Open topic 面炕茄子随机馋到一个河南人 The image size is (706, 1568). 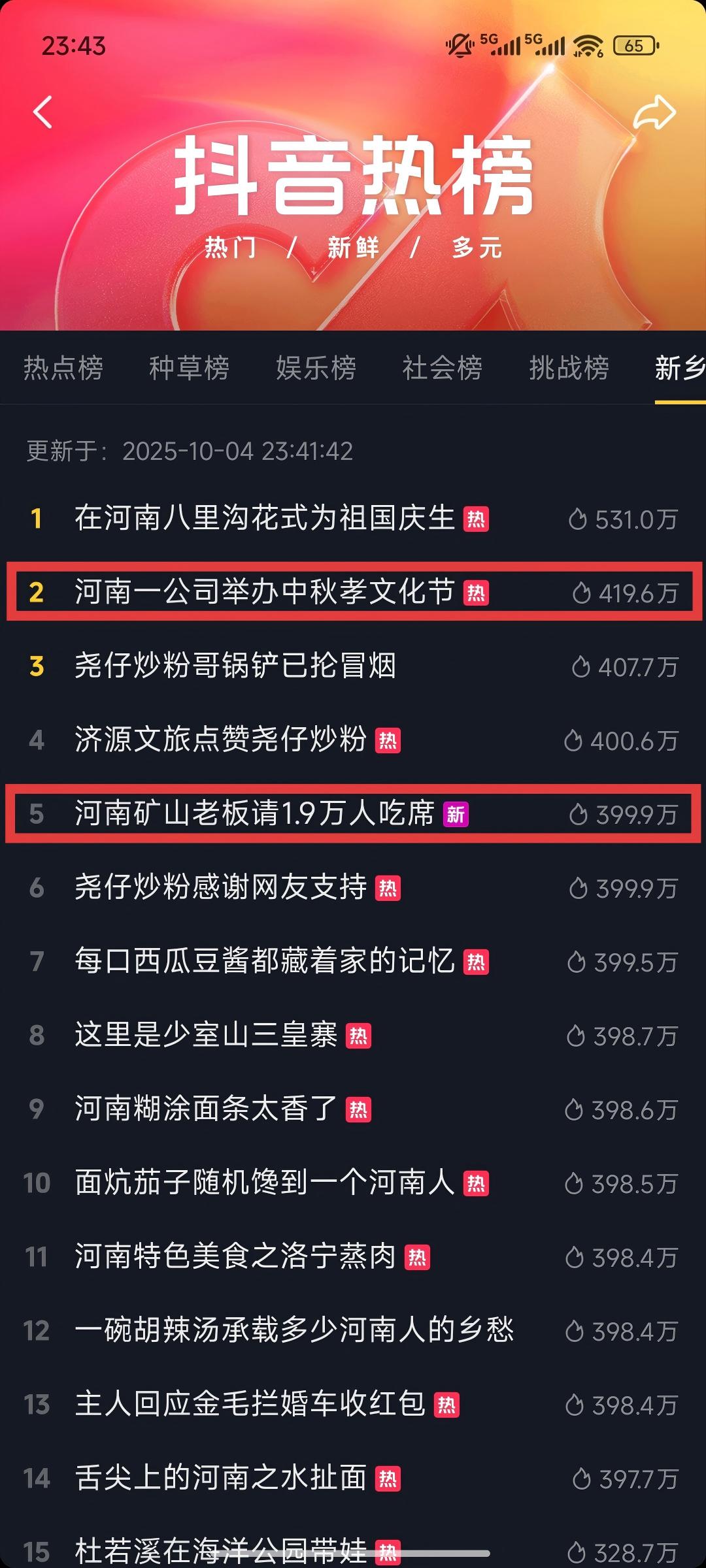(265, 1183)
